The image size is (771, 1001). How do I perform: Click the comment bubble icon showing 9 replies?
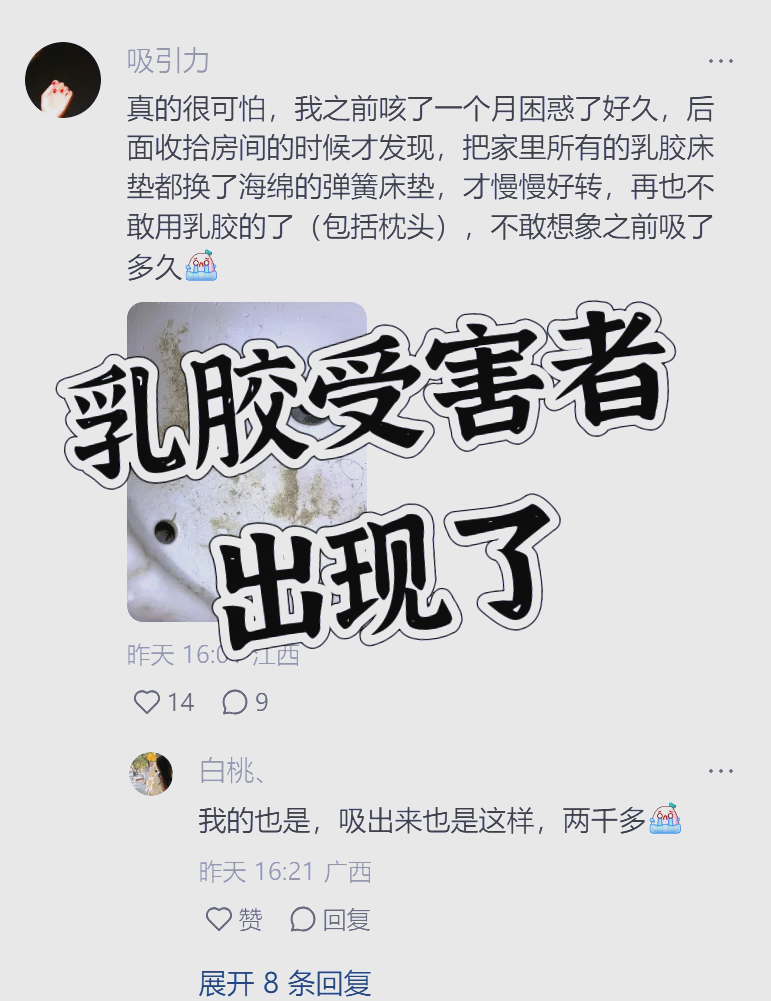236,702
